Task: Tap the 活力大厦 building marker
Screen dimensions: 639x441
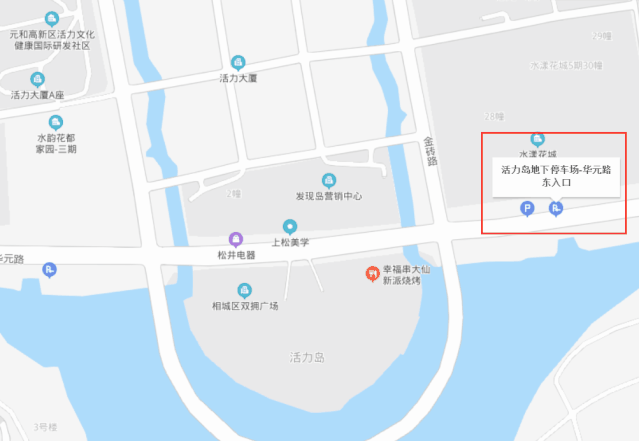Action: 237,62
